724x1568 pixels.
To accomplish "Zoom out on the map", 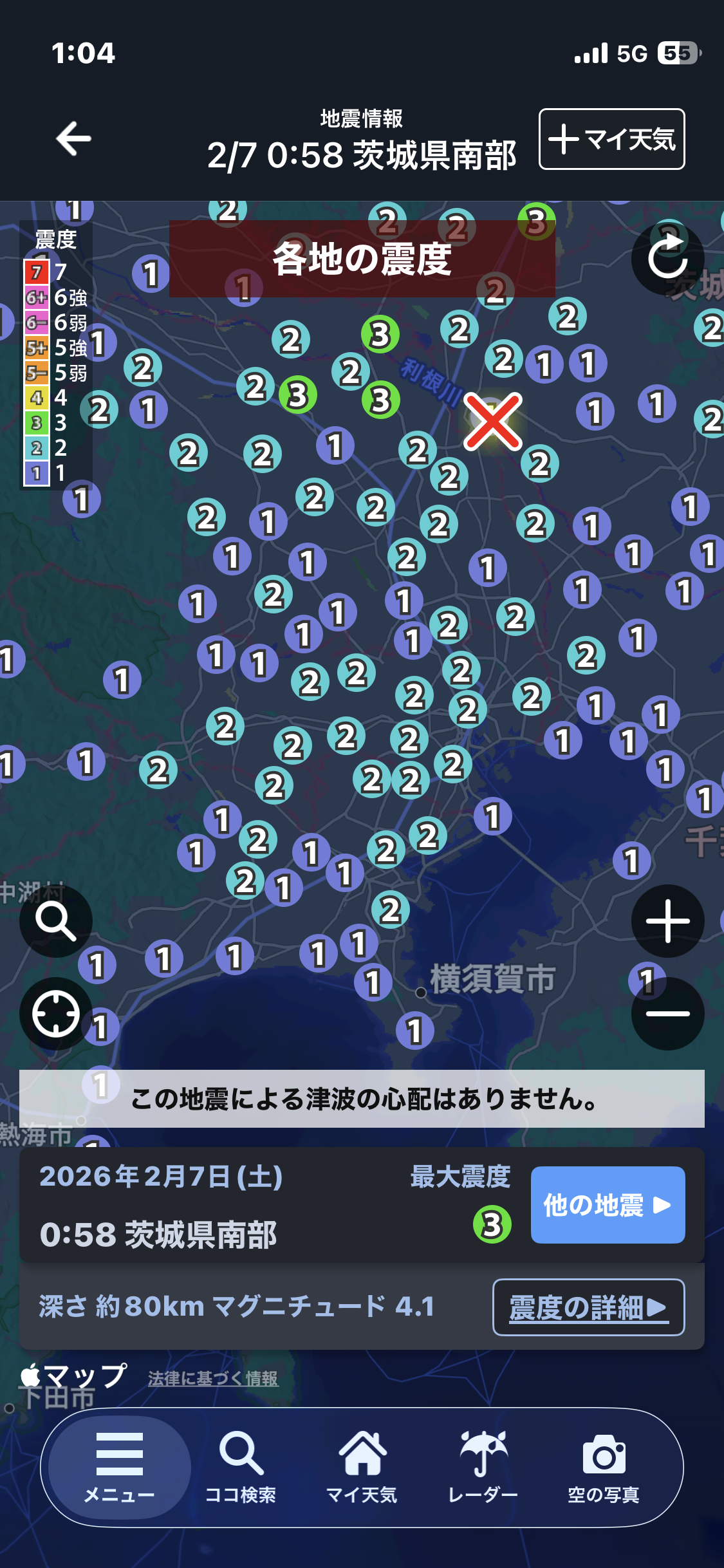I will (x=667, y=1014).
